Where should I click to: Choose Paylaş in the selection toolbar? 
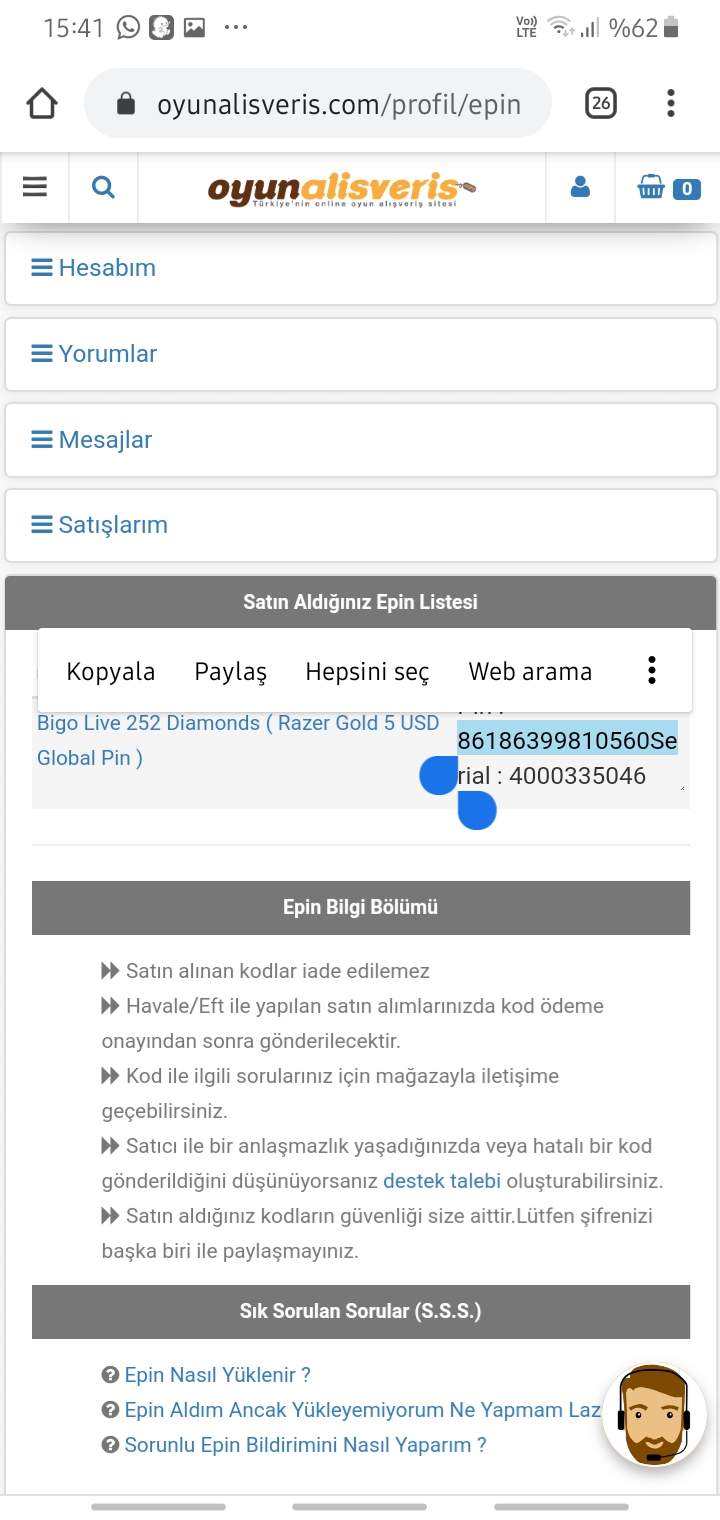pyautogui.click(x=231, y=672)
